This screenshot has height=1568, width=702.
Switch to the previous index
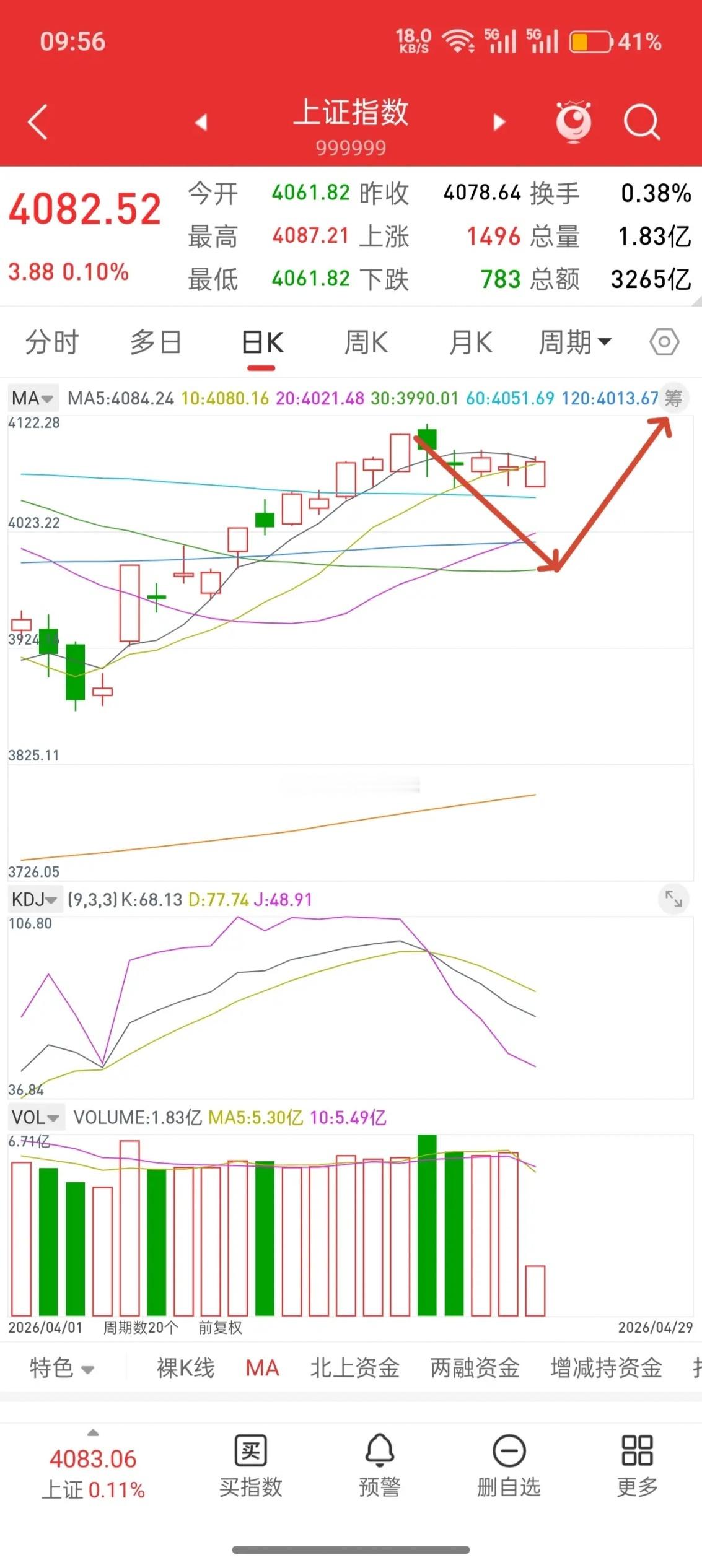pos(201,122)
